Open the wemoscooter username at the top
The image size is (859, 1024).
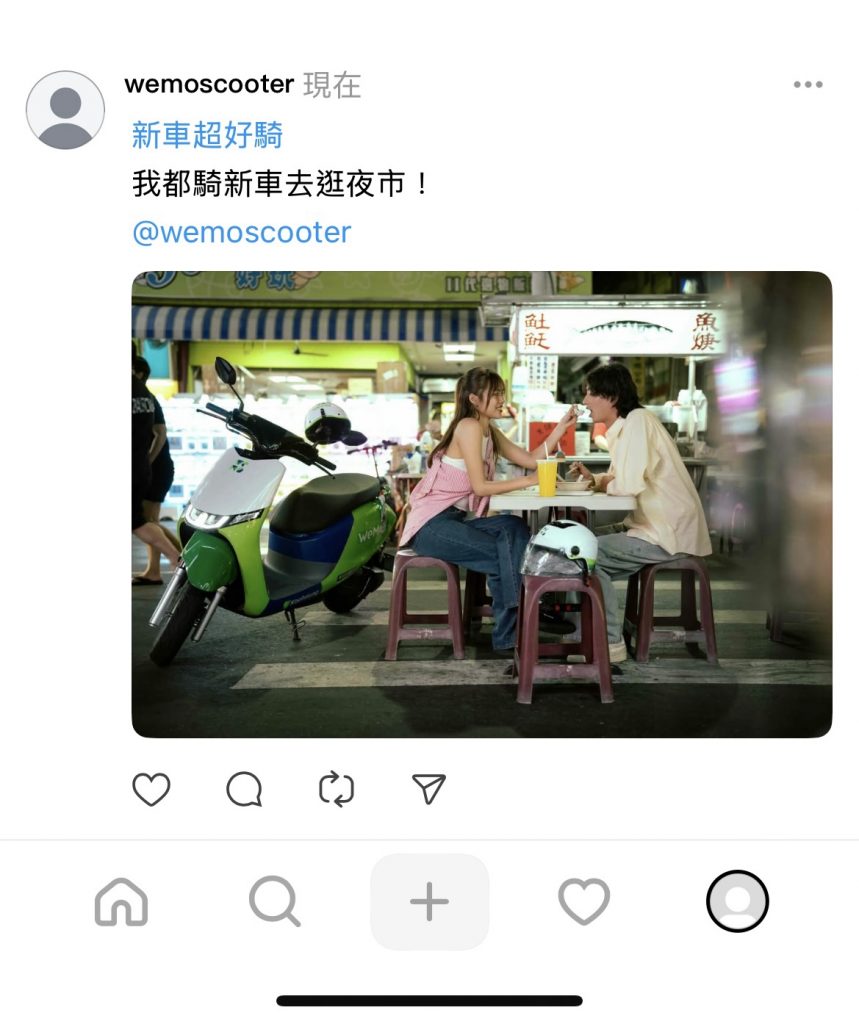click(208, 85)
